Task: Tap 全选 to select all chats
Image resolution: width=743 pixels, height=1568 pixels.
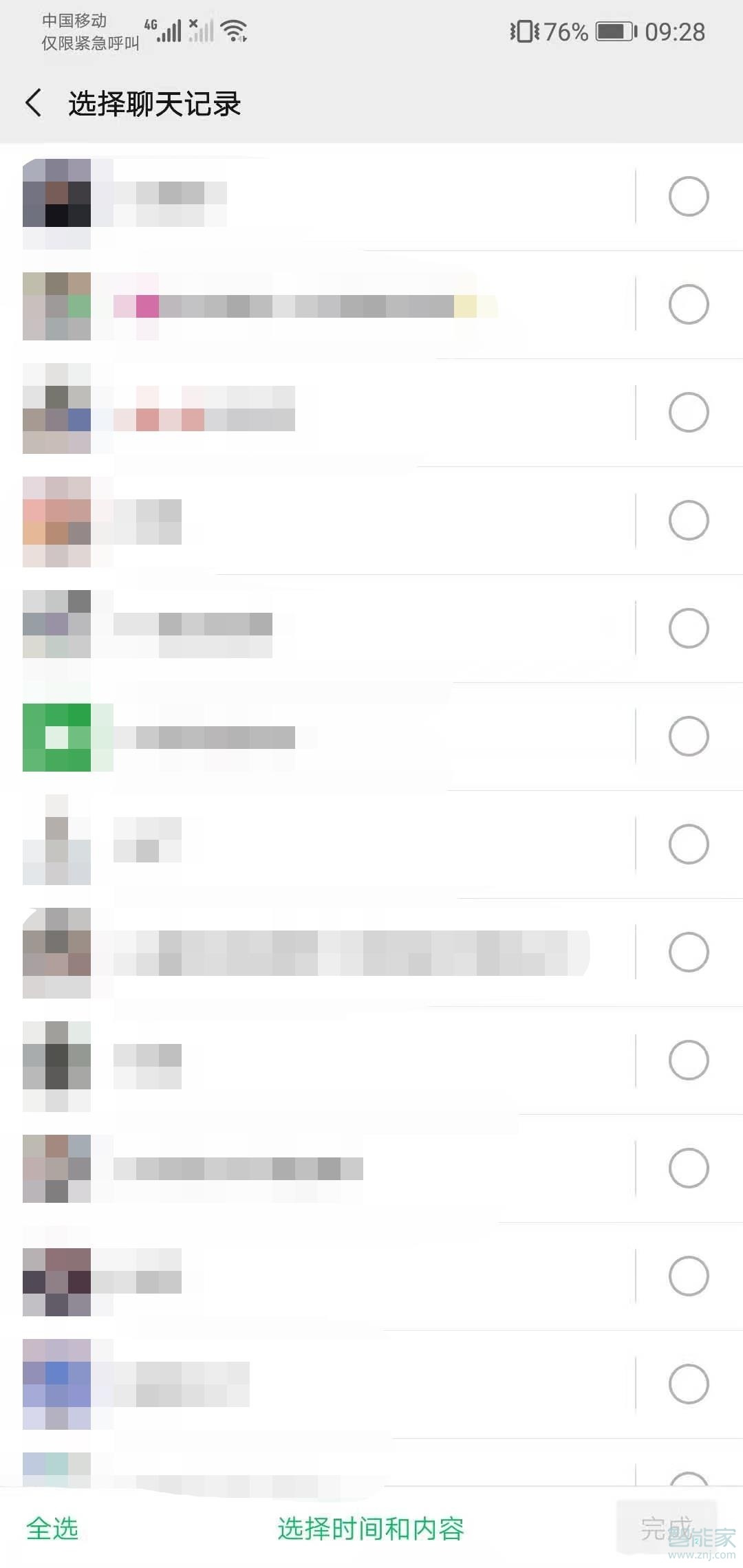Action: (x=52, y=1528)
